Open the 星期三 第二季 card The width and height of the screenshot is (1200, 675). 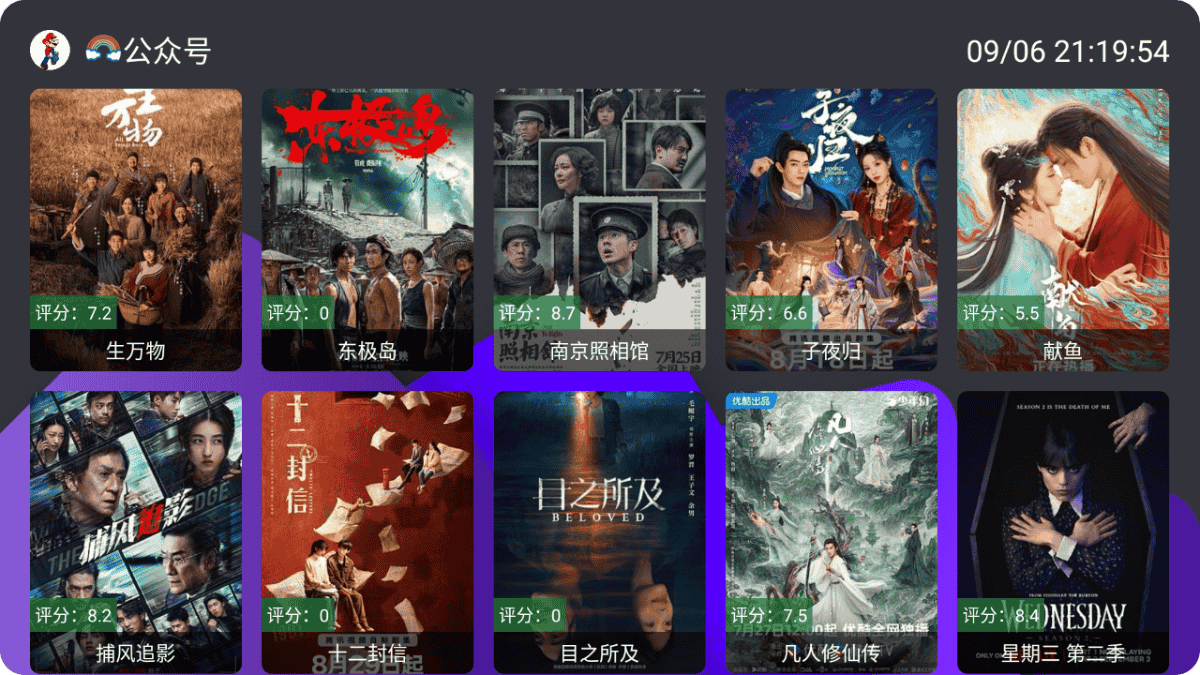coord(1063,532)
